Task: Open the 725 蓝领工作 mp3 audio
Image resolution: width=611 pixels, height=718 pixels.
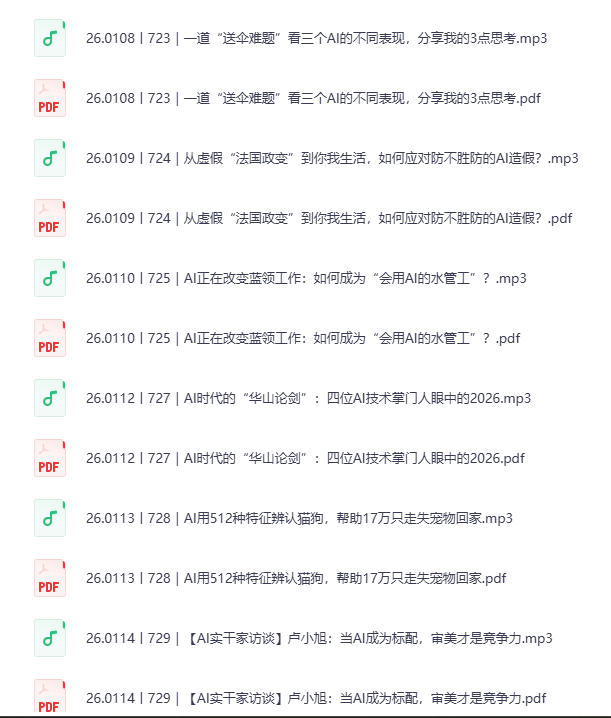Action: tap(306, 278)
